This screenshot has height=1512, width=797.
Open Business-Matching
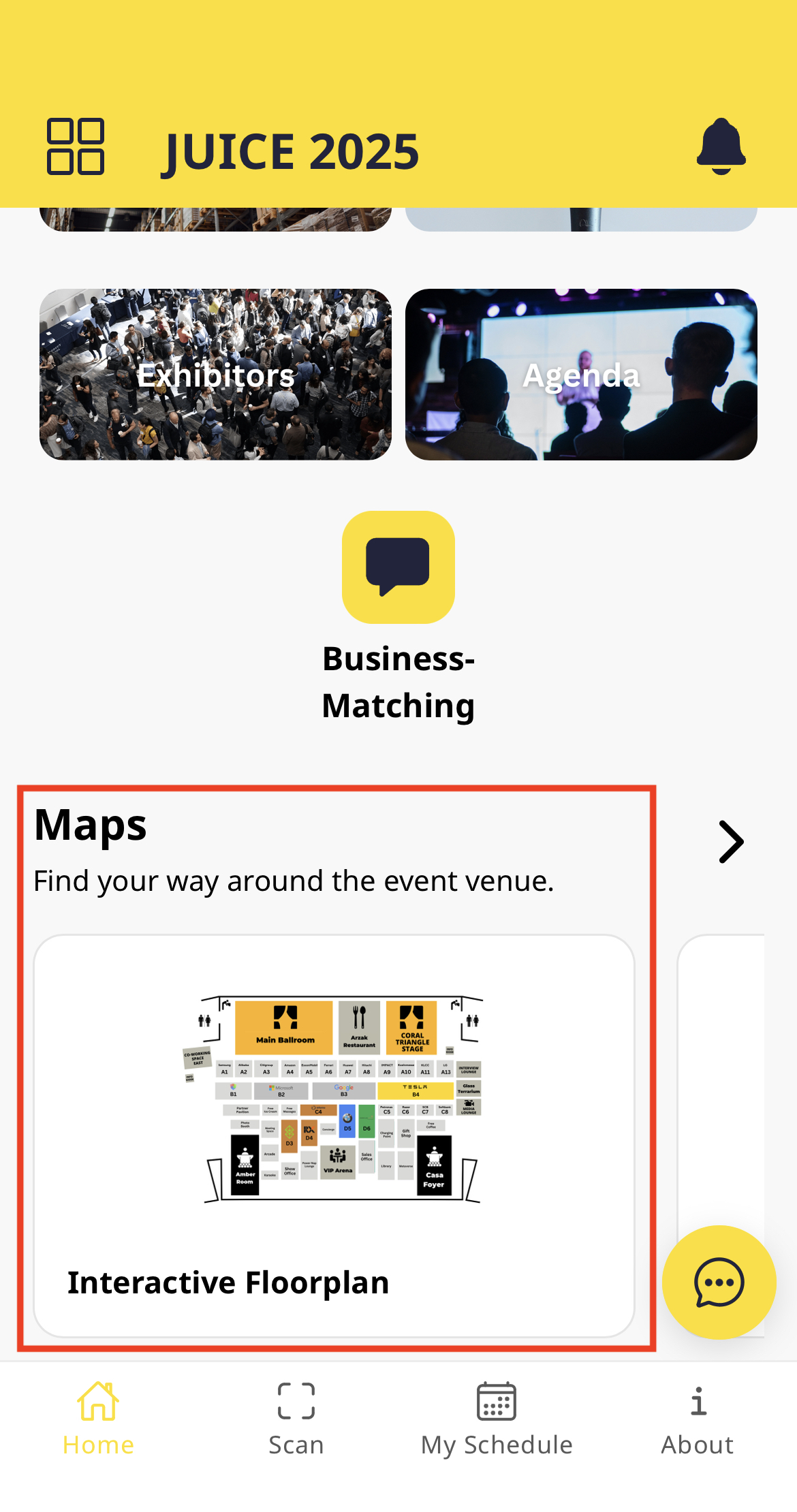tap(398, 567)
